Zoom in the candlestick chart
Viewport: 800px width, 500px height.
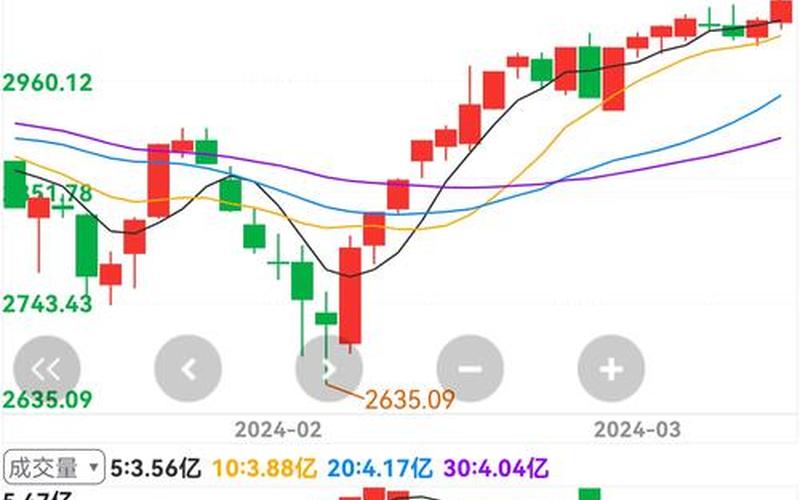(x=612, y=368)
